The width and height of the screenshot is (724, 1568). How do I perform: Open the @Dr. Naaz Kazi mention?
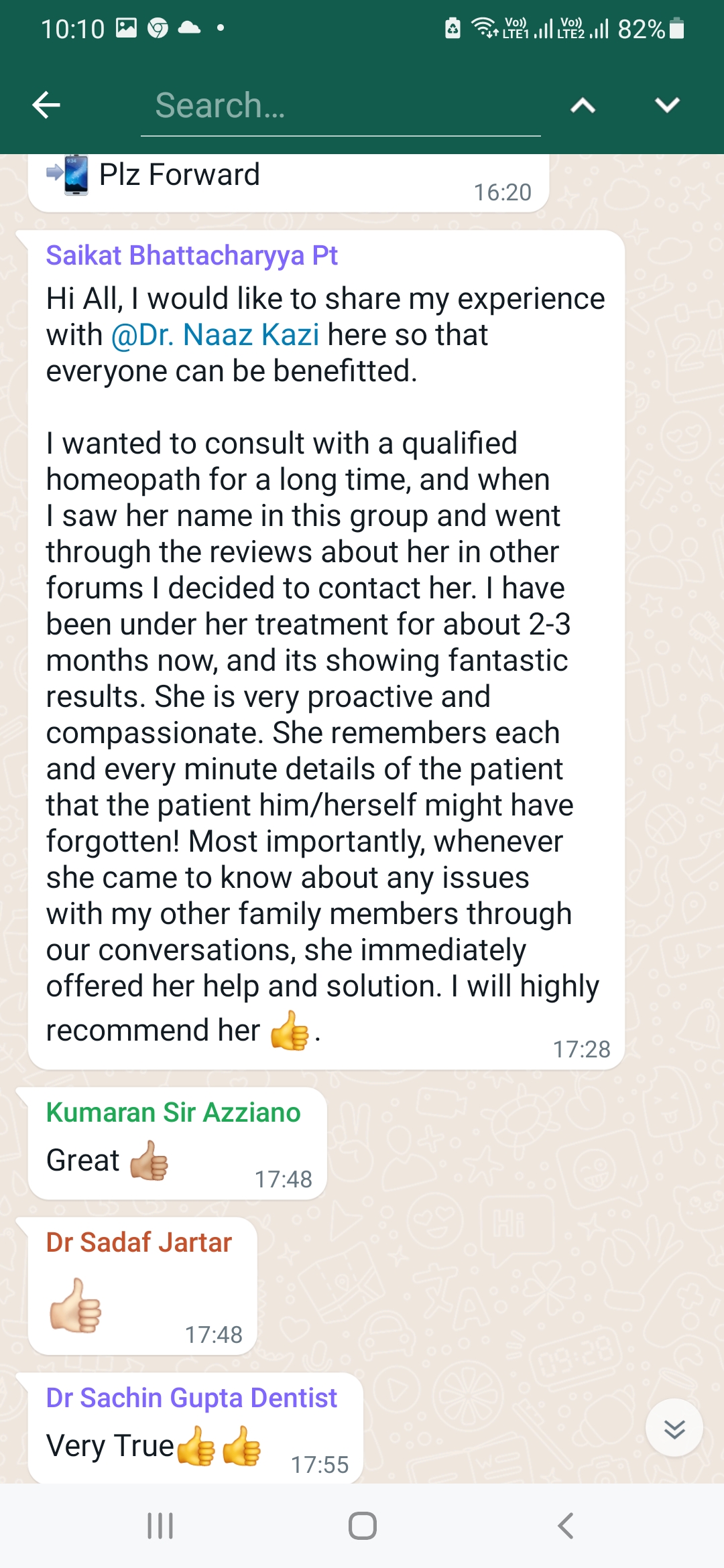[215, 334]
